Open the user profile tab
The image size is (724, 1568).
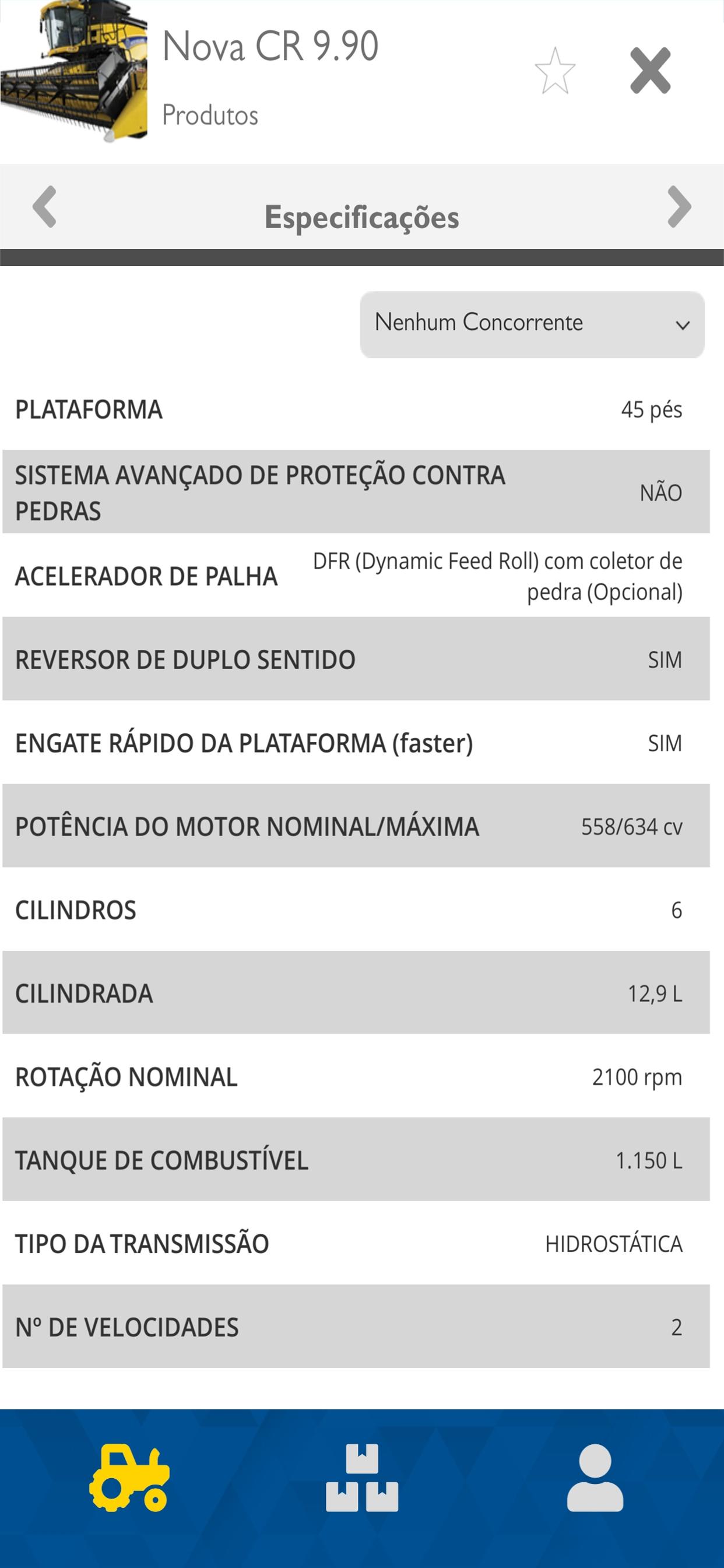click(x=595, y=1478)
